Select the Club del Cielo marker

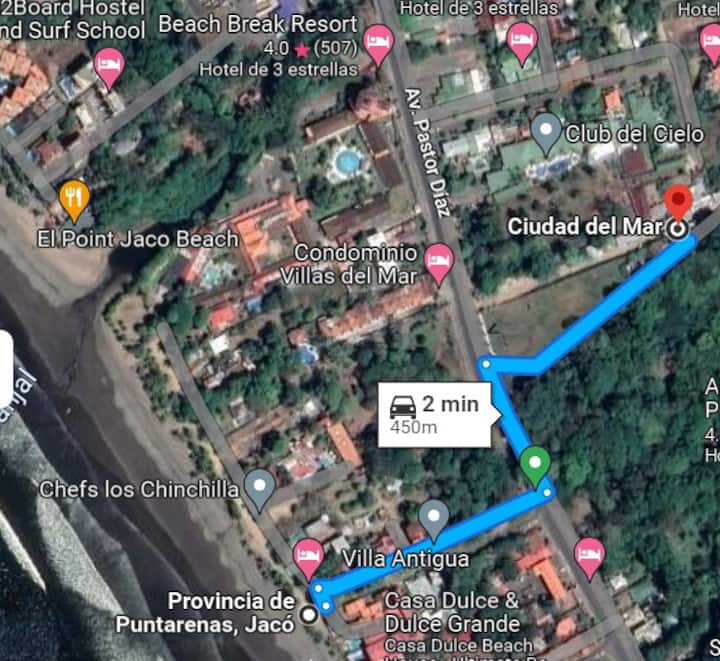545,131
